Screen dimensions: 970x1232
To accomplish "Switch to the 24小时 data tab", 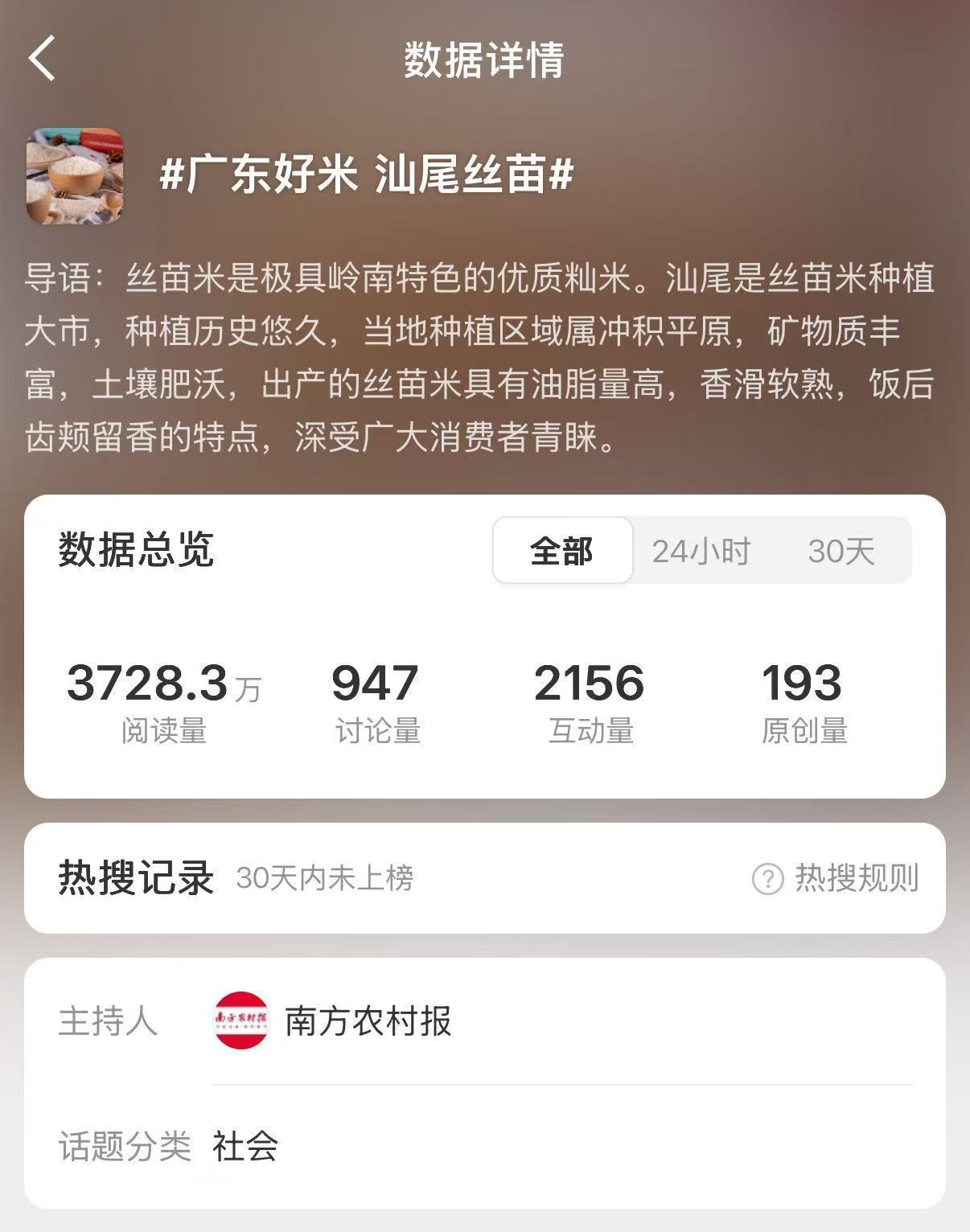I will tap(701, 551).
